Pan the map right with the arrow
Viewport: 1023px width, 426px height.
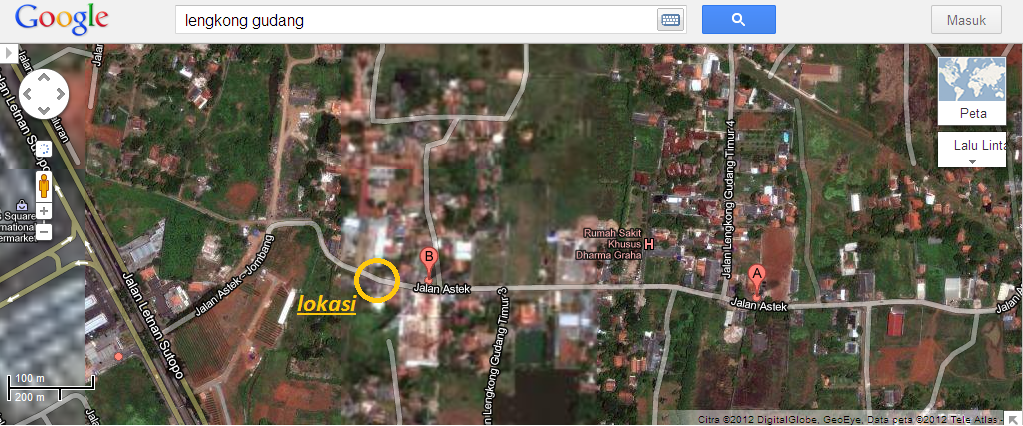[60, 96]
